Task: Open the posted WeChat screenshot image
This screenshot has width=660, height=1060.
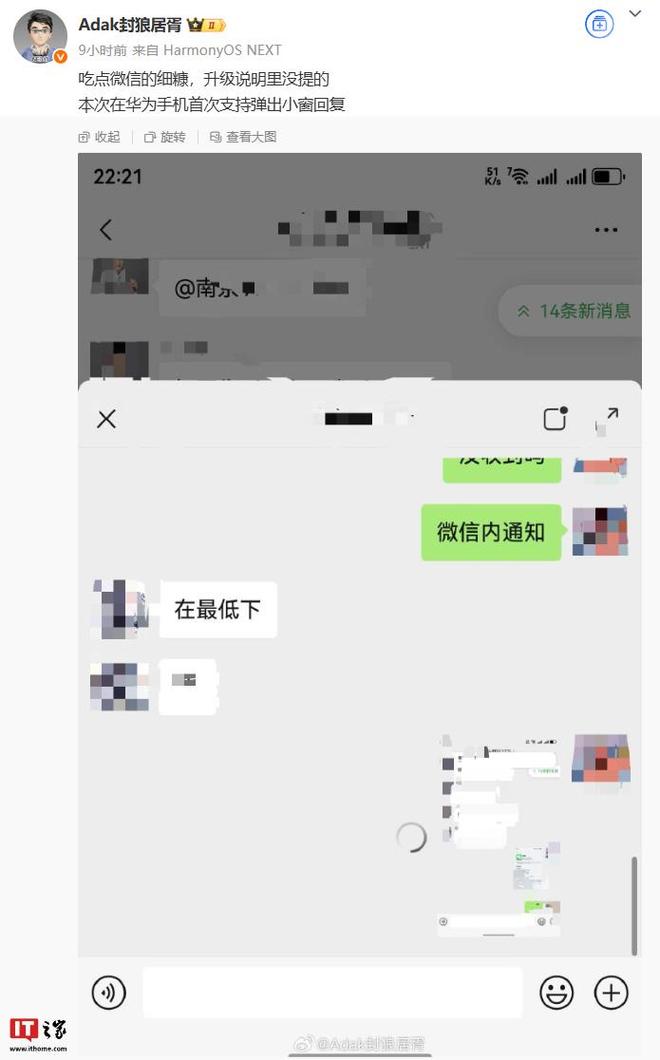Action: (x=359, y=600)
